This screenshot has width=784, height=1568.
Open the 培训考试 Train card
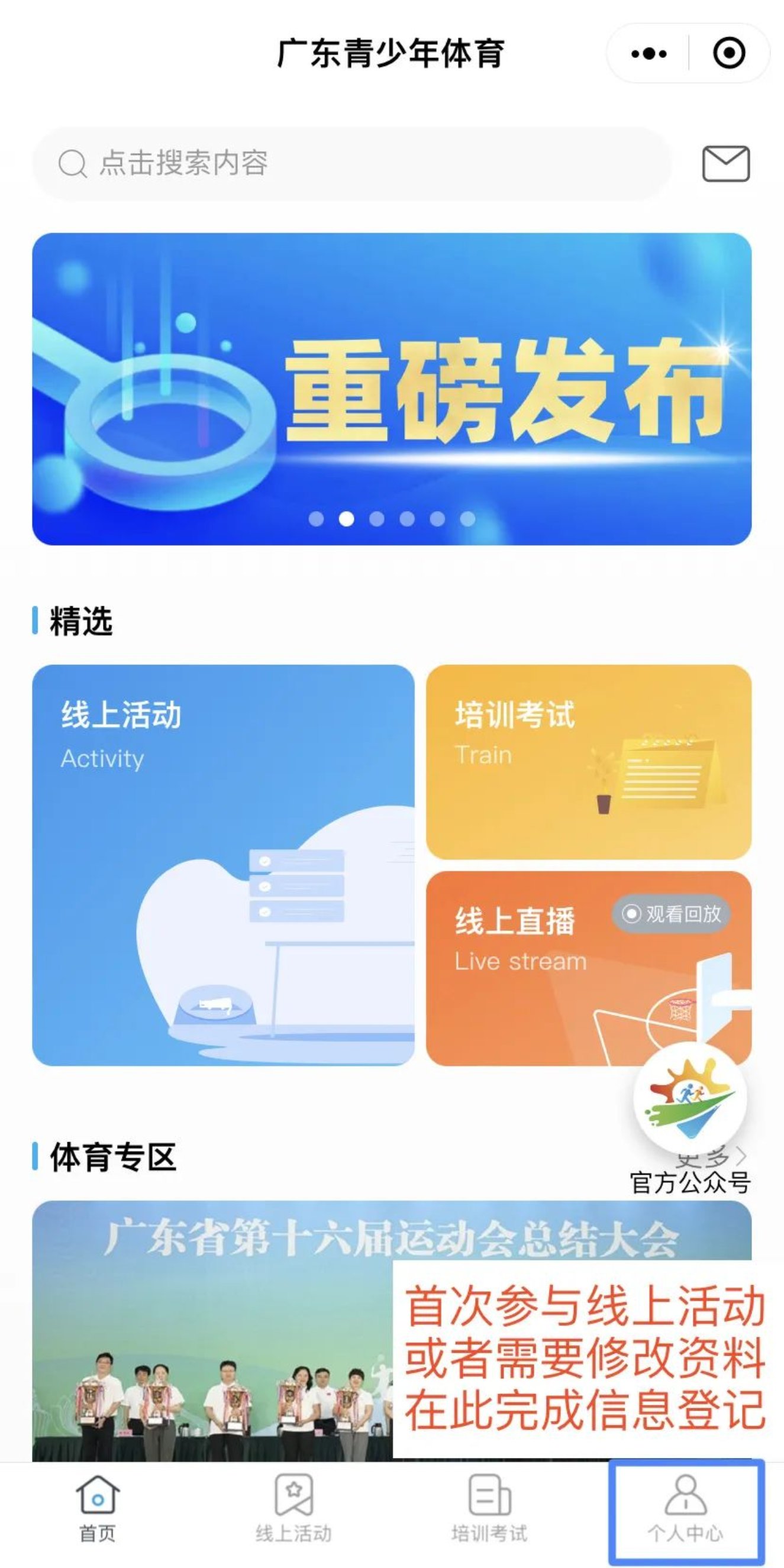588,761
